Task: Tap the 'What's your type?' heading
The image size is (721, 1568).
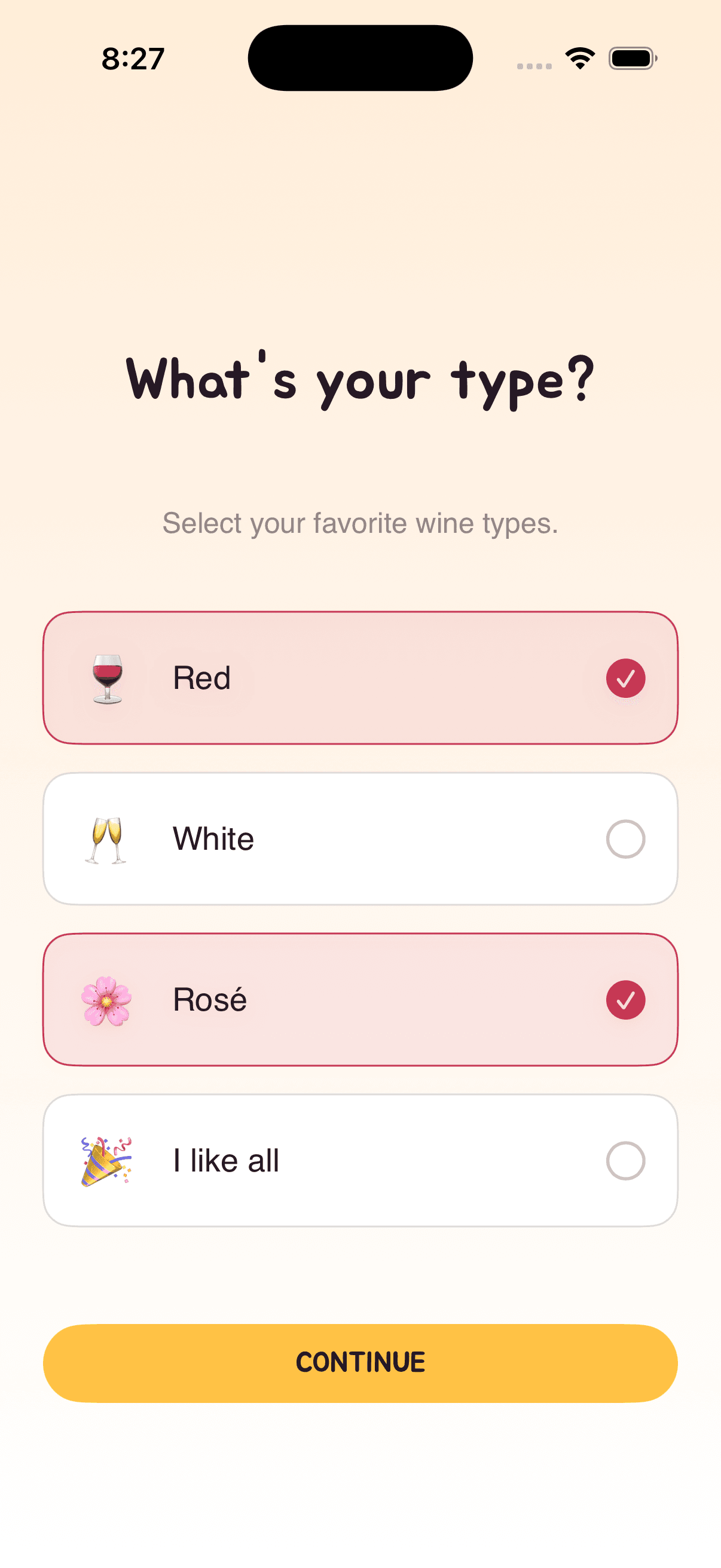Action: pos(360,379)
